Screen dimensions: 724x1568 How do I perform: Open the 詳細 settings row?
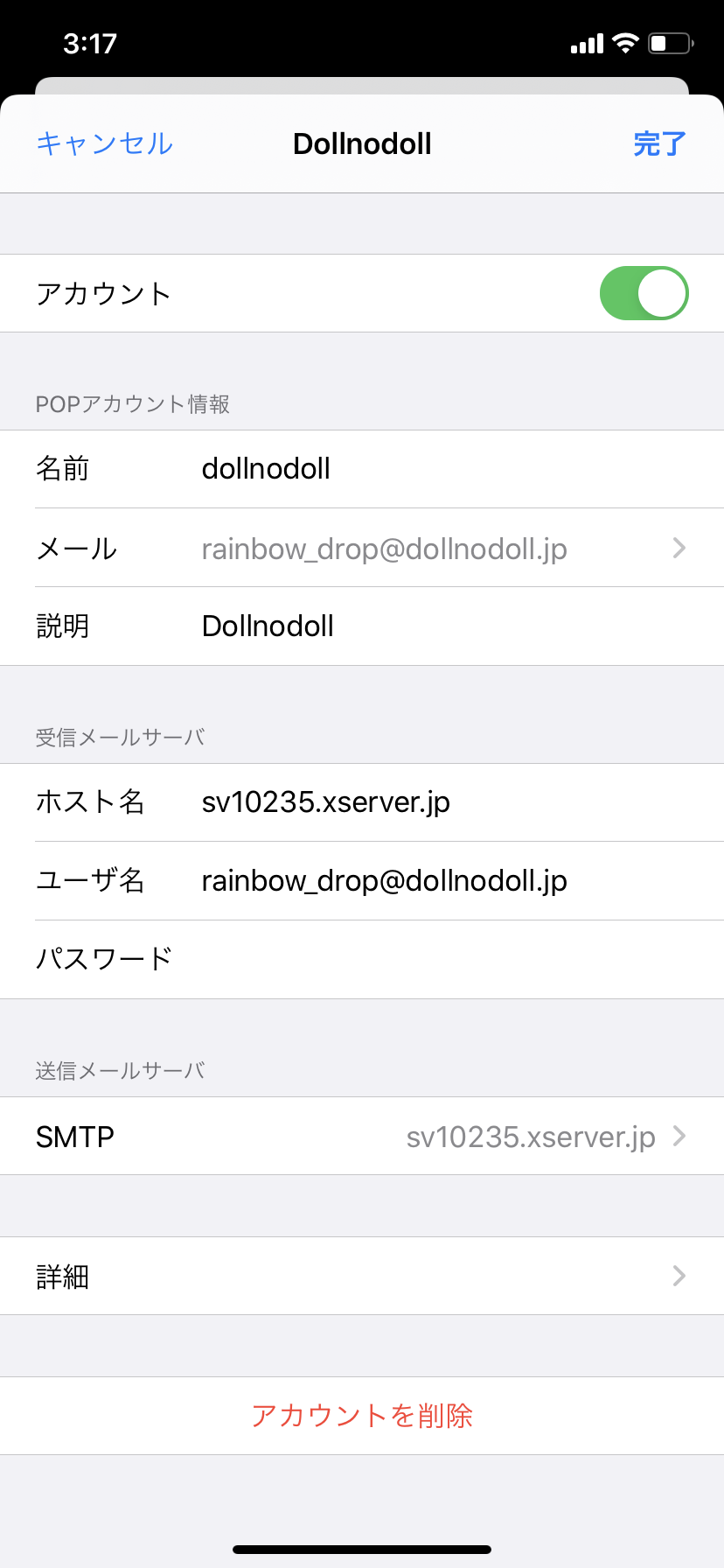pyautogui.click(x=362, y=1276)
